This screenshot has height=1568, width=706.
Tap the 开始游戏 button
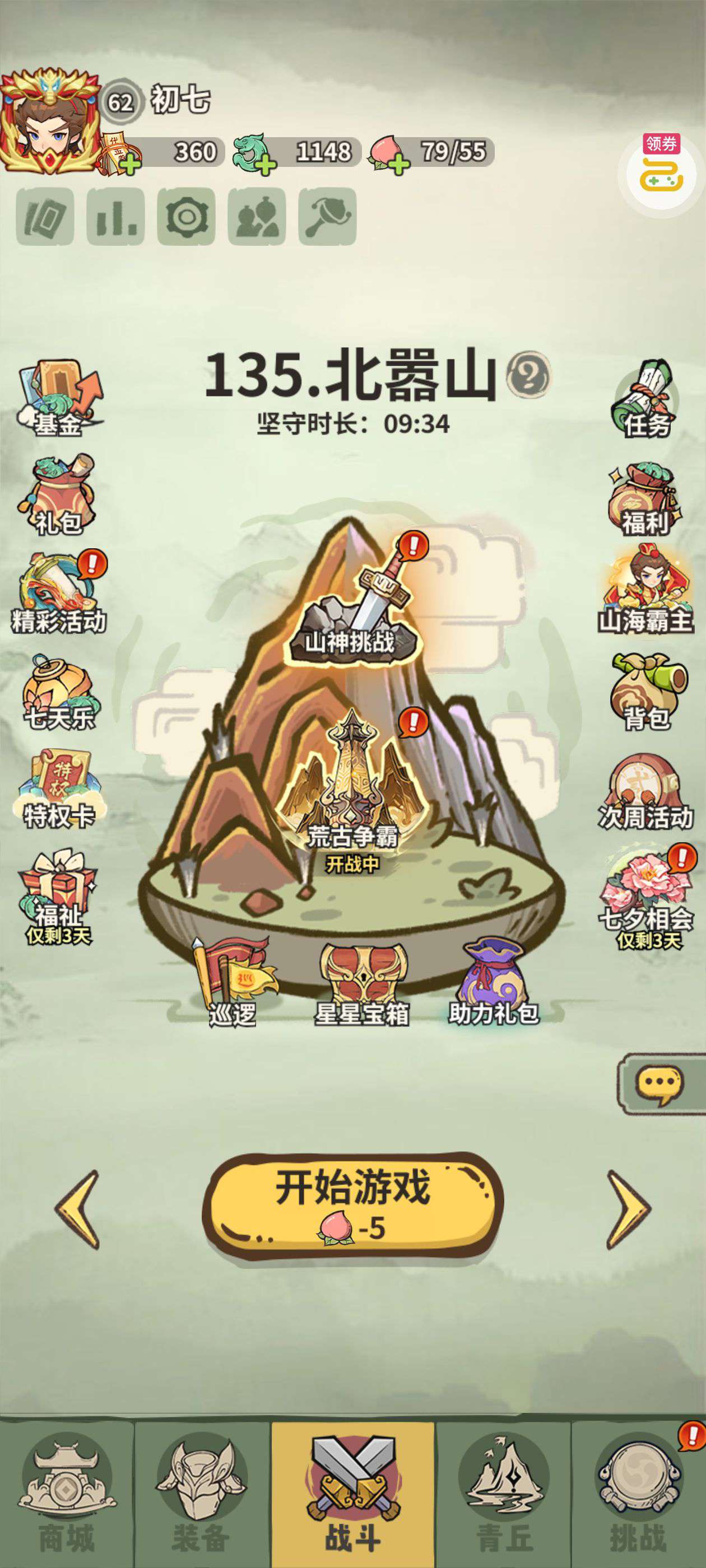[352, 1205]
